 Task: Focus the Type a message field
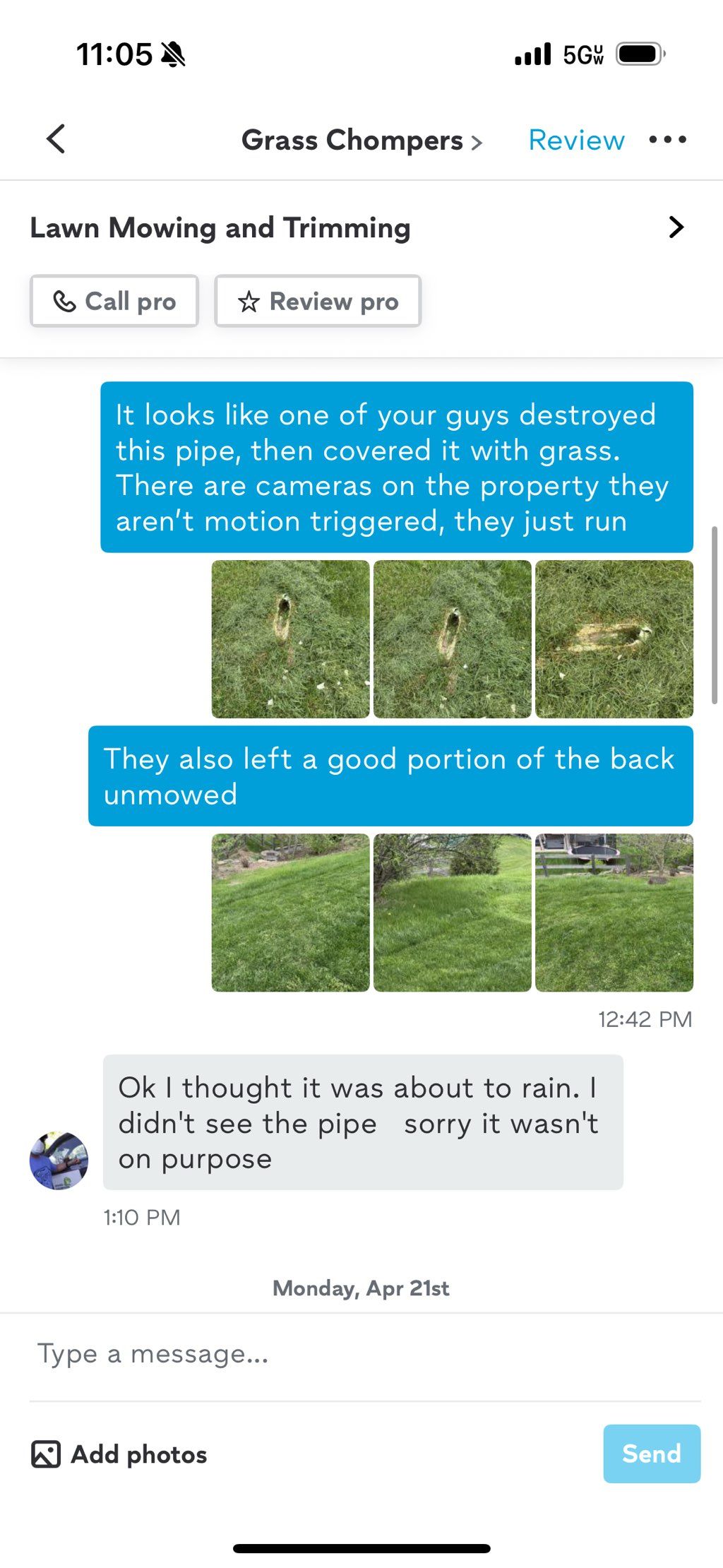pyautogui.click(x=360, y=1354)
